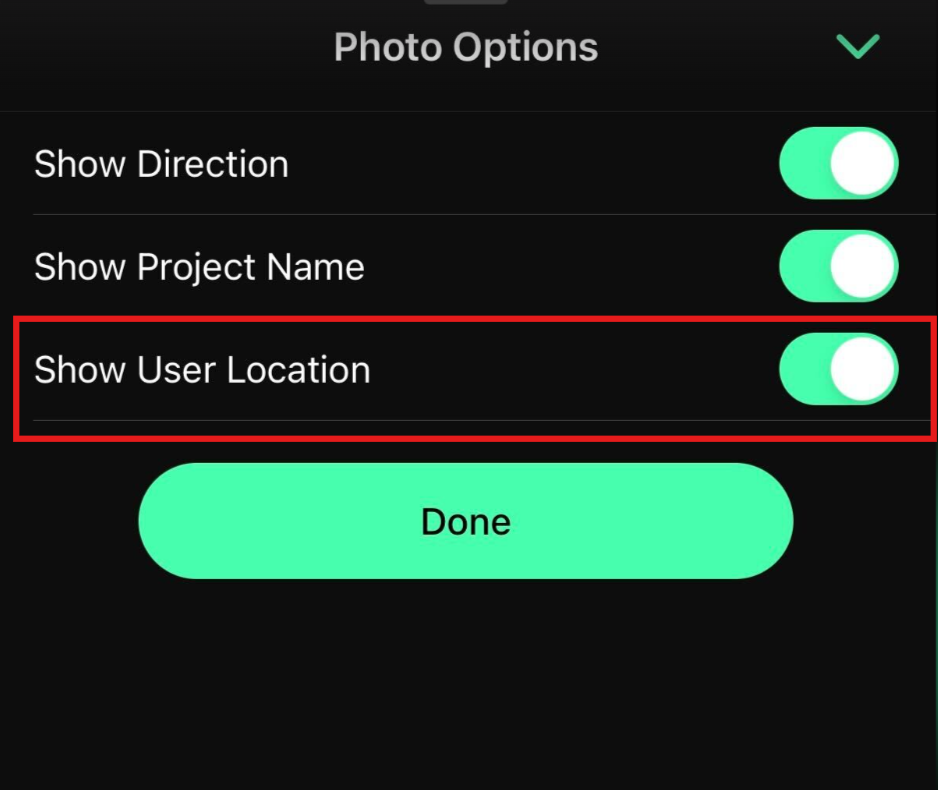This screenshot has width=938, height=790.
Task: Collapse the Photo Options panel with the chevron
Action: click(857, 46)
